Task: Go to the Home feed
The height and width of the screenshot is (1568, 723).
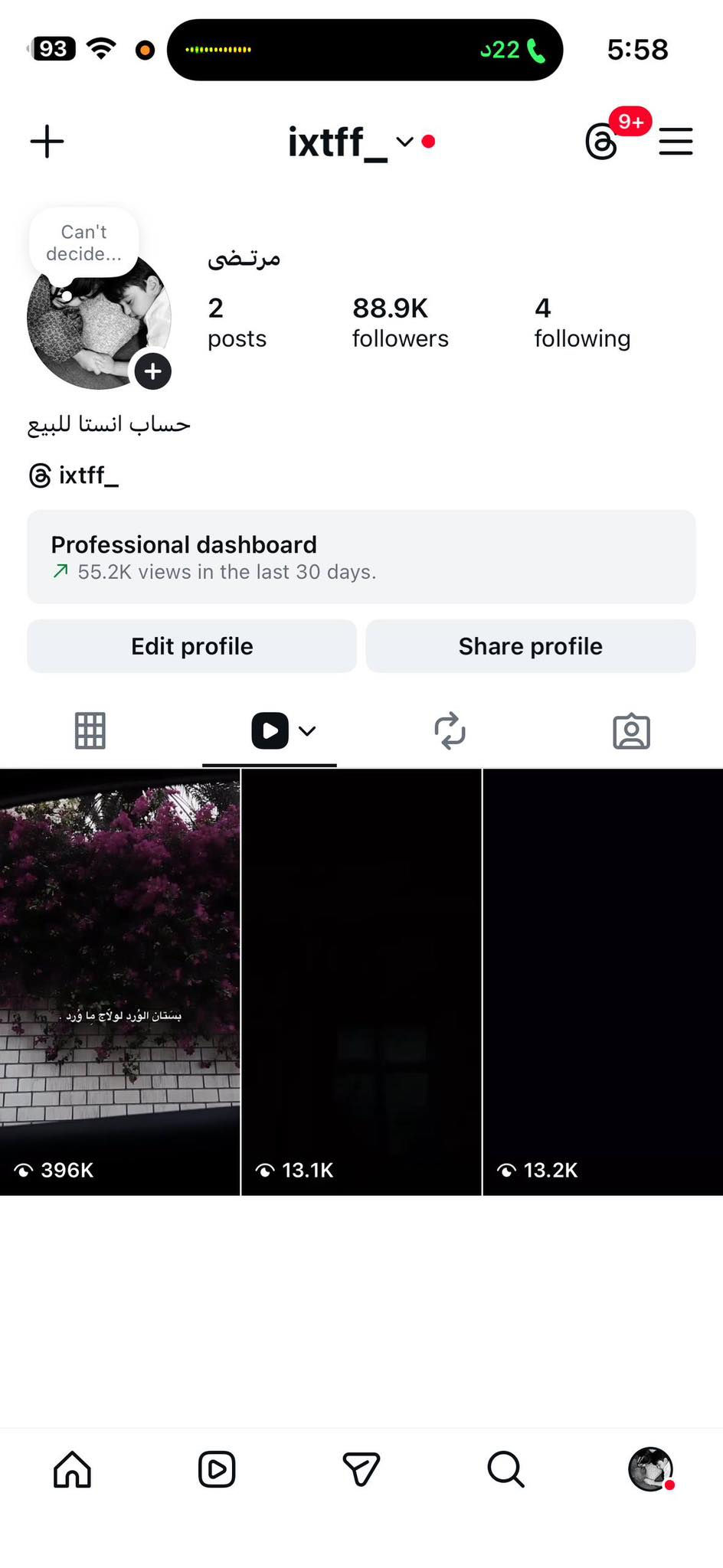Action: (x=73, y=1469)
